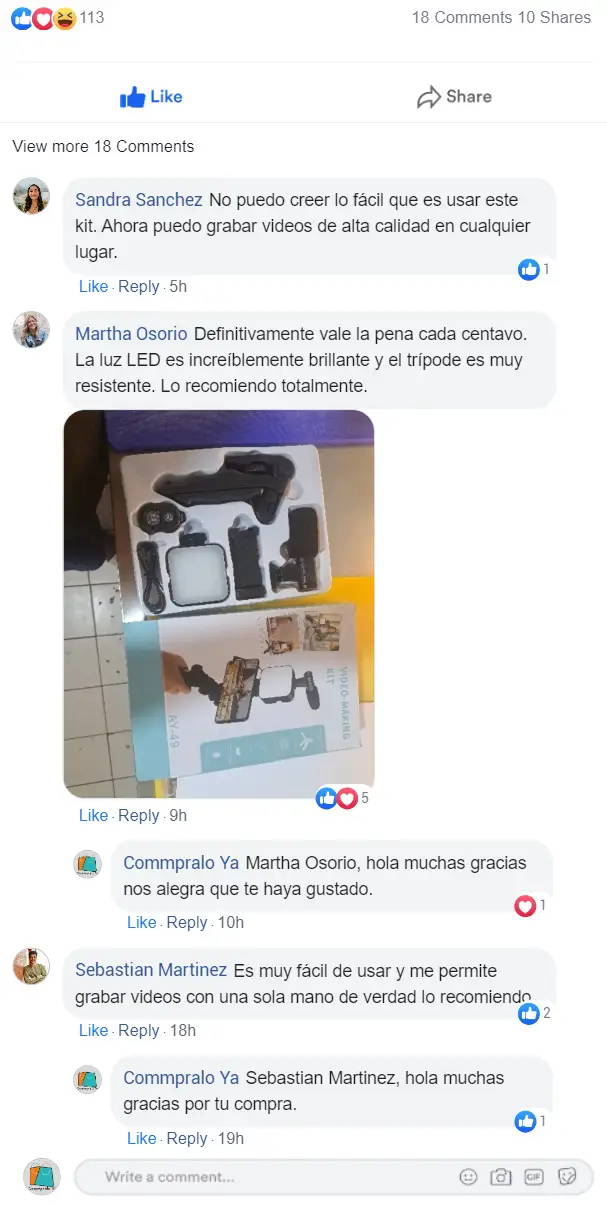The height and width of the screenshot is (1206, 607).
Task: Reply to Sandra Sanchez's comment
Action: [x=138, y=286]
